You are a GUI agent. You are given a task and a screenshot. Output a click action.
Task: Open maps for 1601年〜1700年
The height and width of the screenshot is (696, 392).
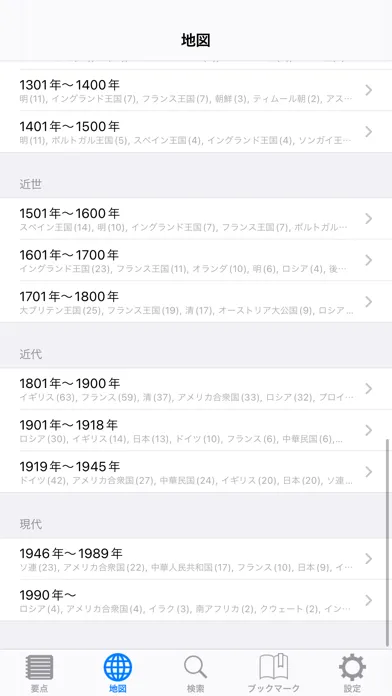click(196, 260)
